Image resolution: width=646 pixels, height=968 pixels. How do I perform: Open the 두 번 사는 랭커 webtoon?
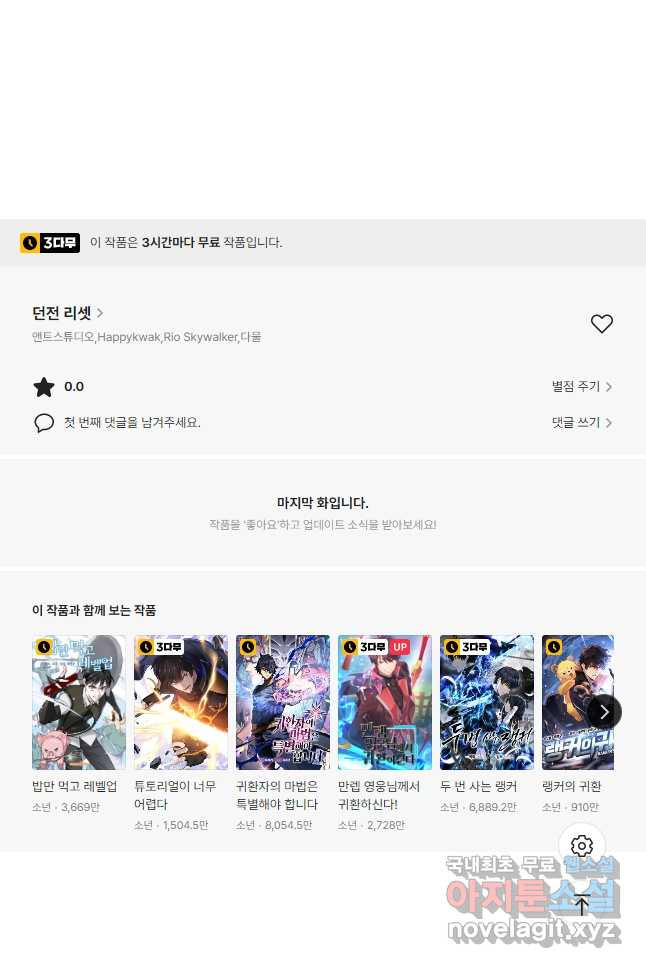[x=487, y=702]
